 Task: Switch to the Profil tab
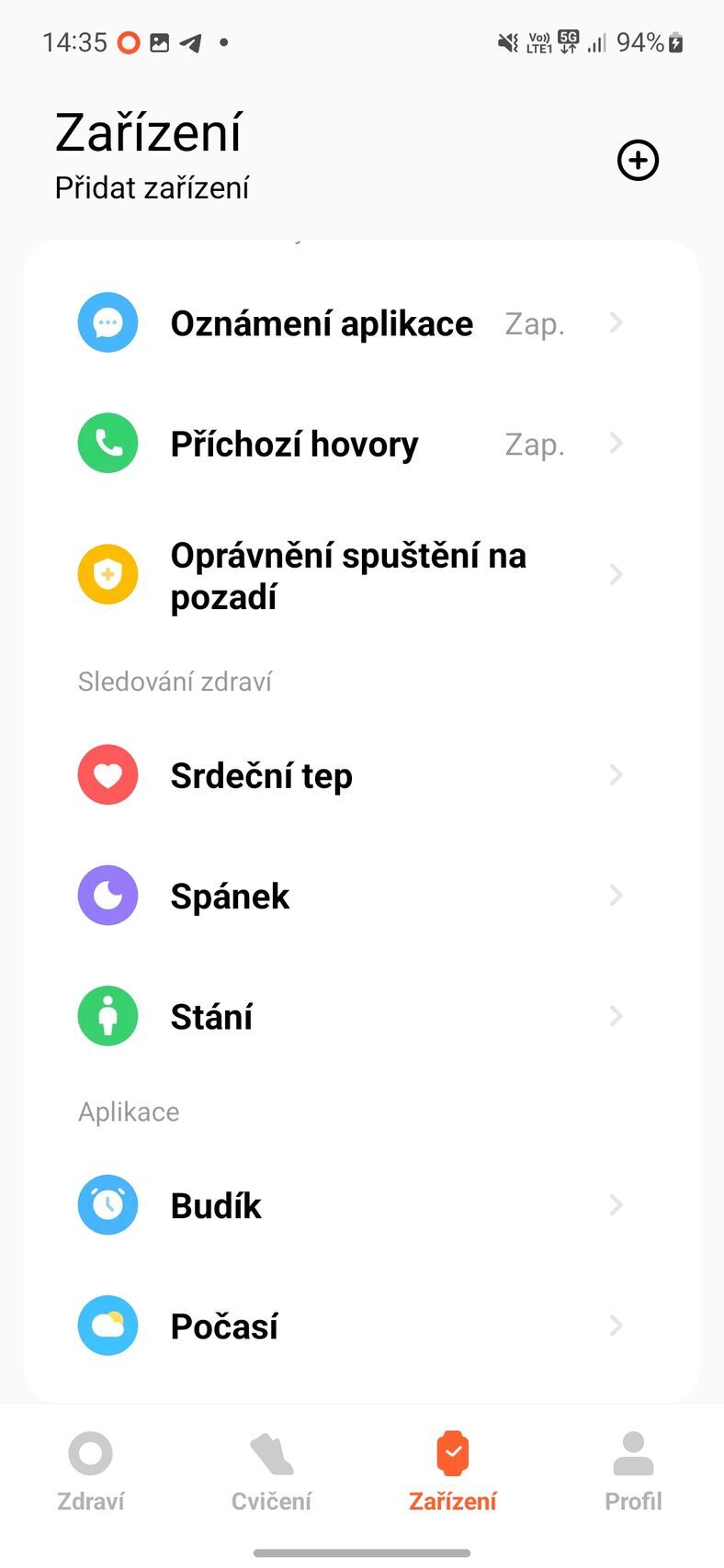[633, 1470]
